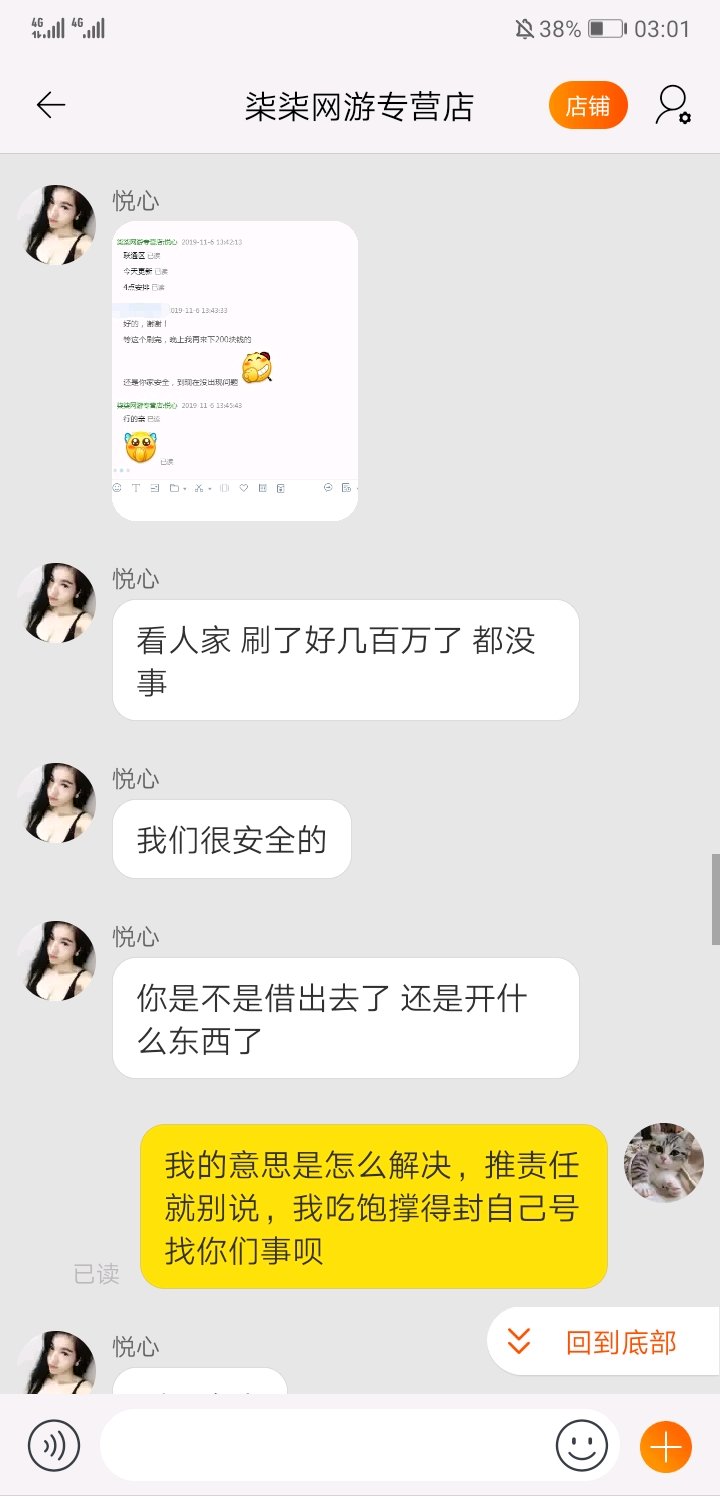Focus the message text field

325,1446
